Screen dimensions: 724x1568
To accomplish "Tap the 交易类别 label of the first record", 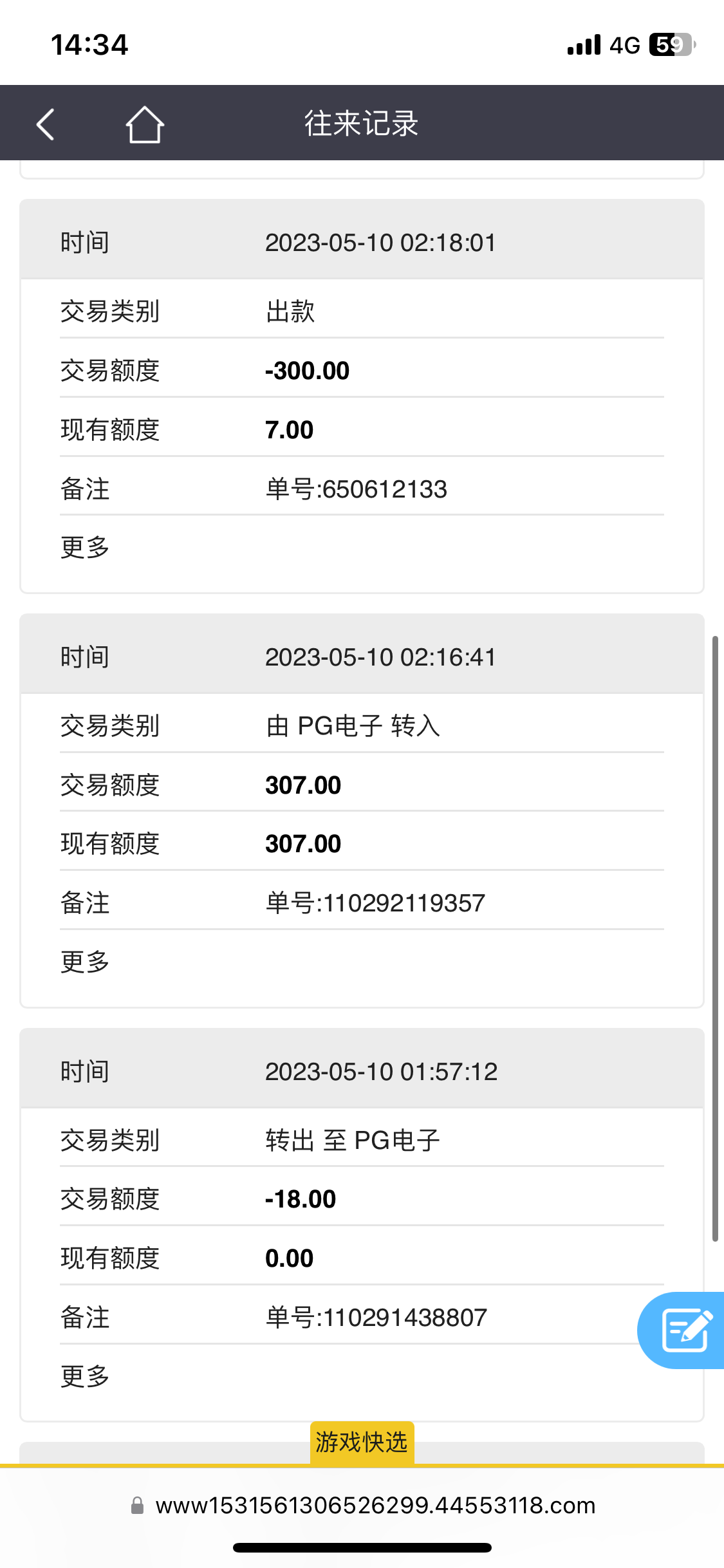I will tap(110, 311).
